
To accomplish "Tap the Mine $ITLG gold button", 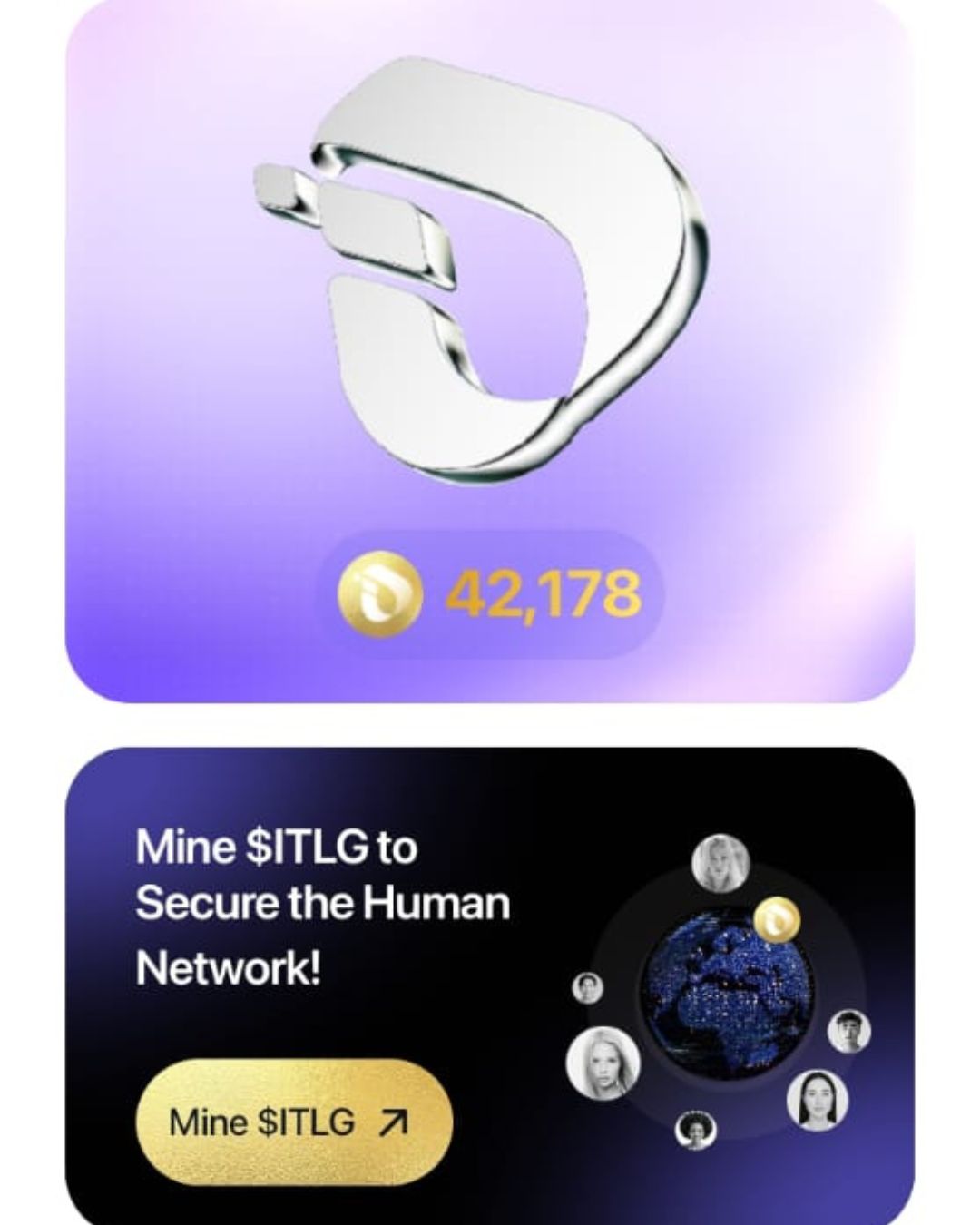I will (293, 1122).
